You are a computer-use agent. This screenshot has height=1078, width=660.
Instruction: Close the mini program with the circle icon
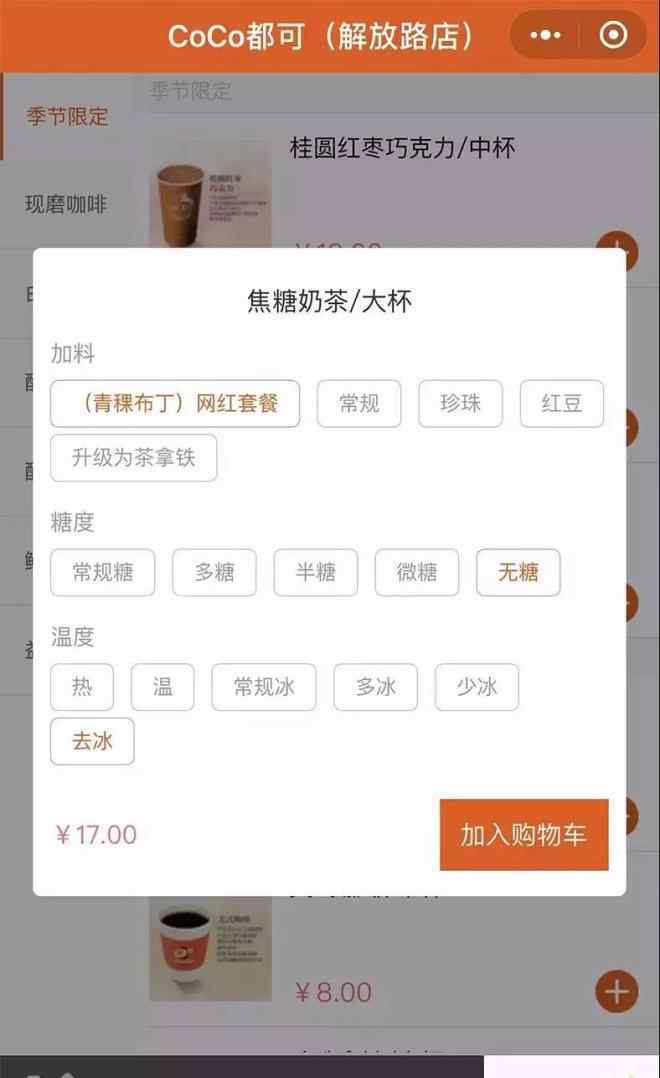pyautogui.click(x=612, y=36)
